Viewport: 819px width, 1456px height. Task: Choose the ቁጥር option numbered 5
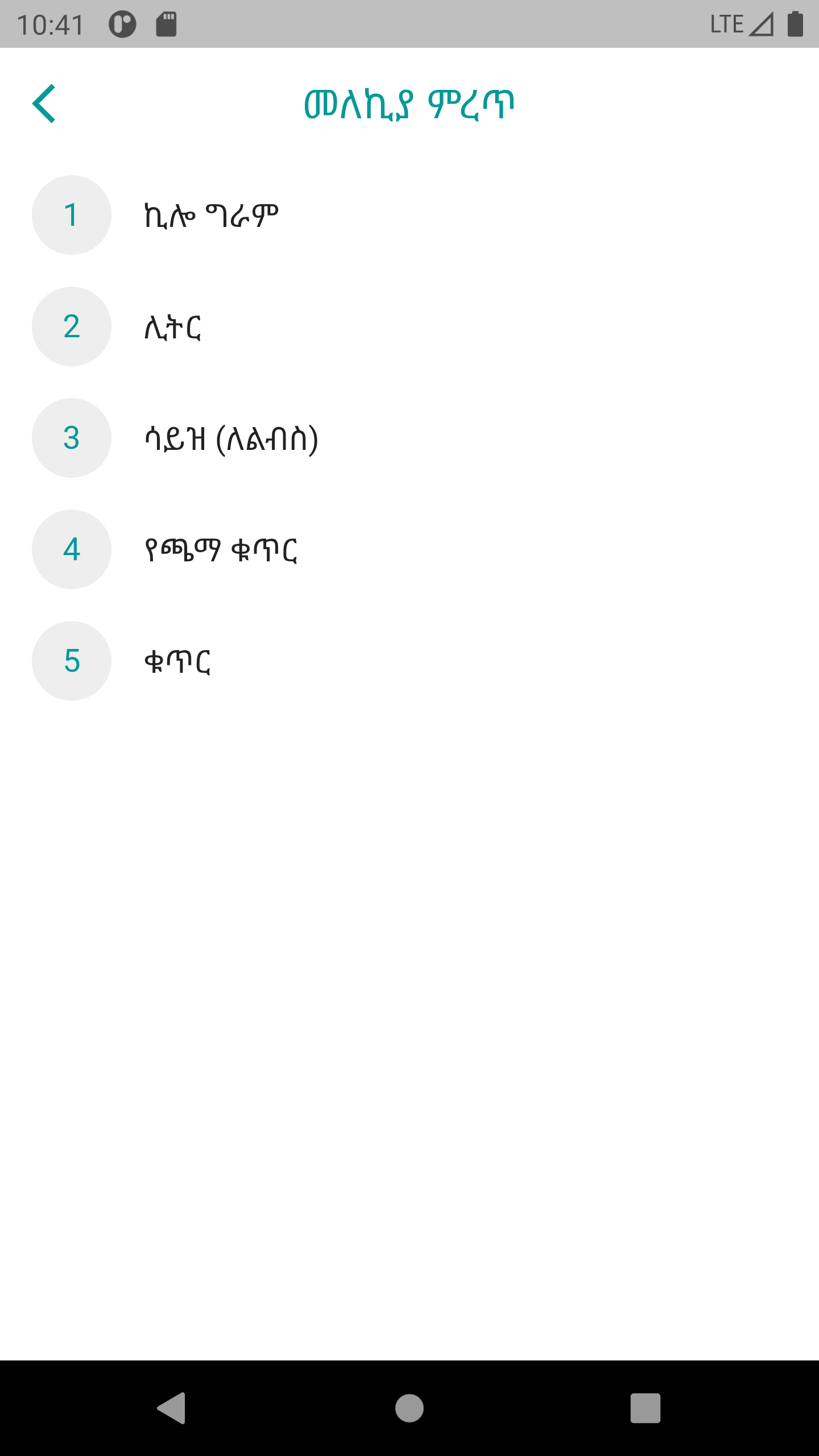pyautogui.click(x=177, y=661)
